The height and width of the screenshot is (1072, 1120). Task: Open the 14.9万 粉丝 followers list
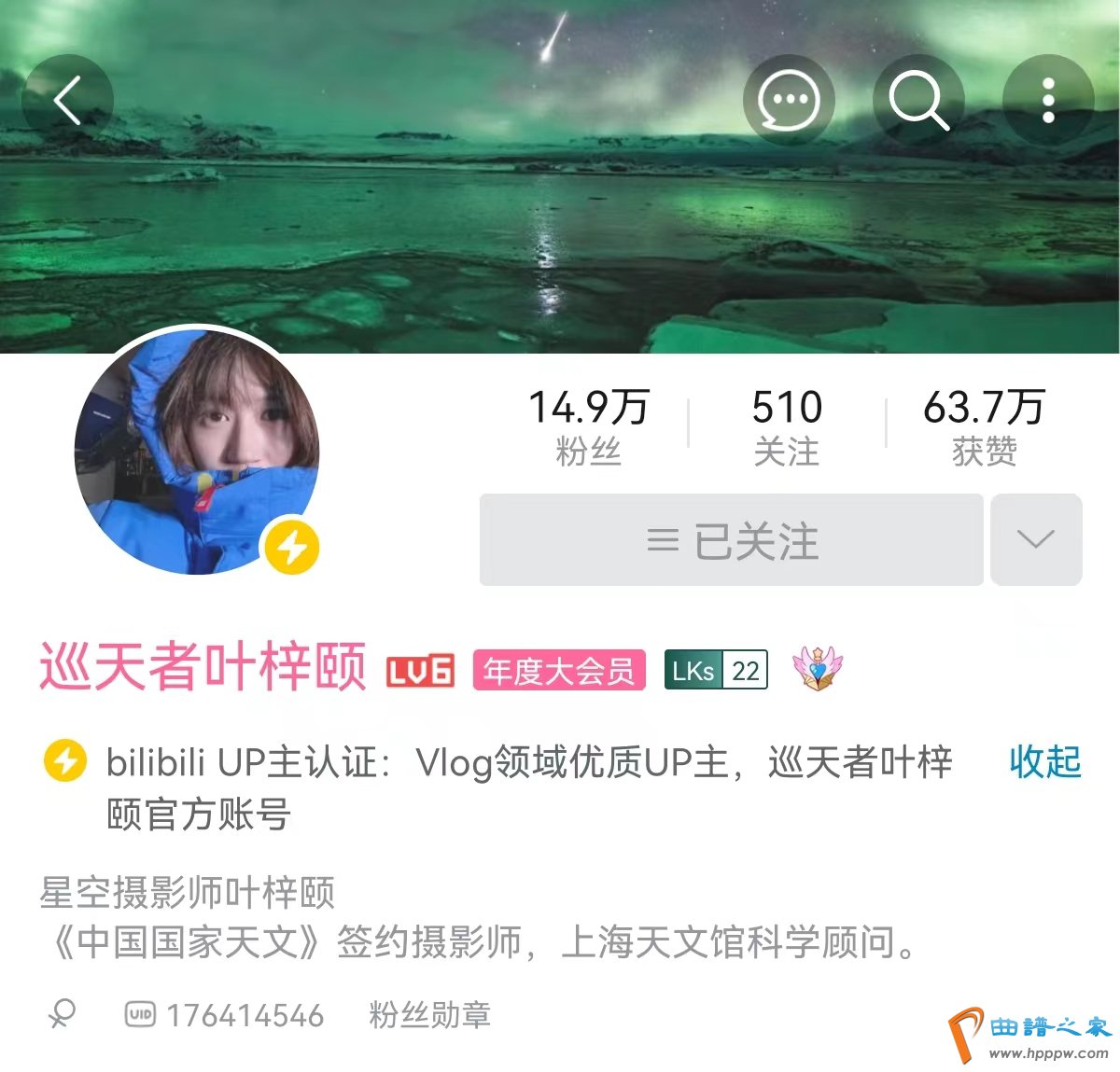point(588,426)
